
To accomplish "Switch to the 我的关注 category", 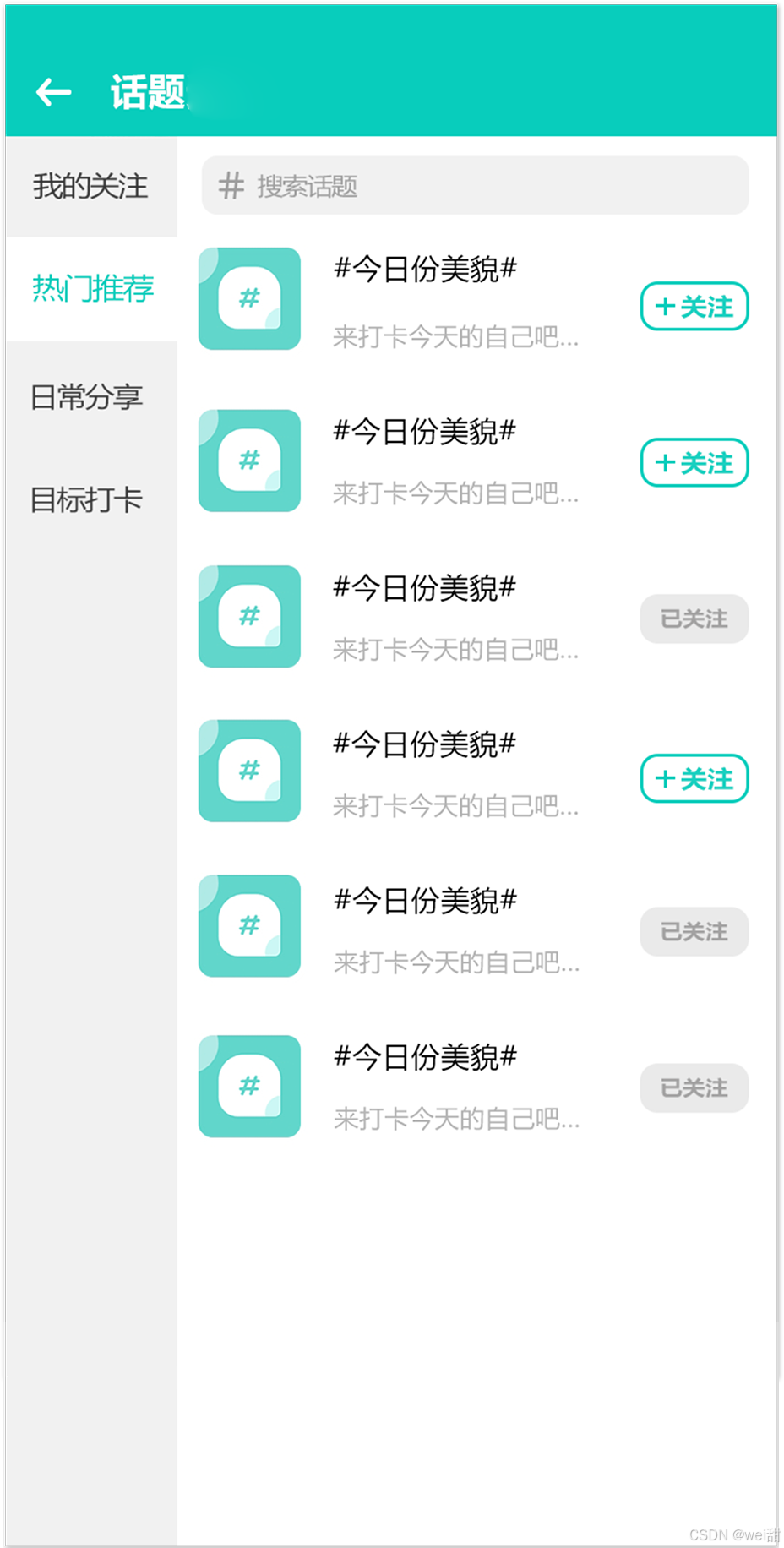I will [90, 187].
